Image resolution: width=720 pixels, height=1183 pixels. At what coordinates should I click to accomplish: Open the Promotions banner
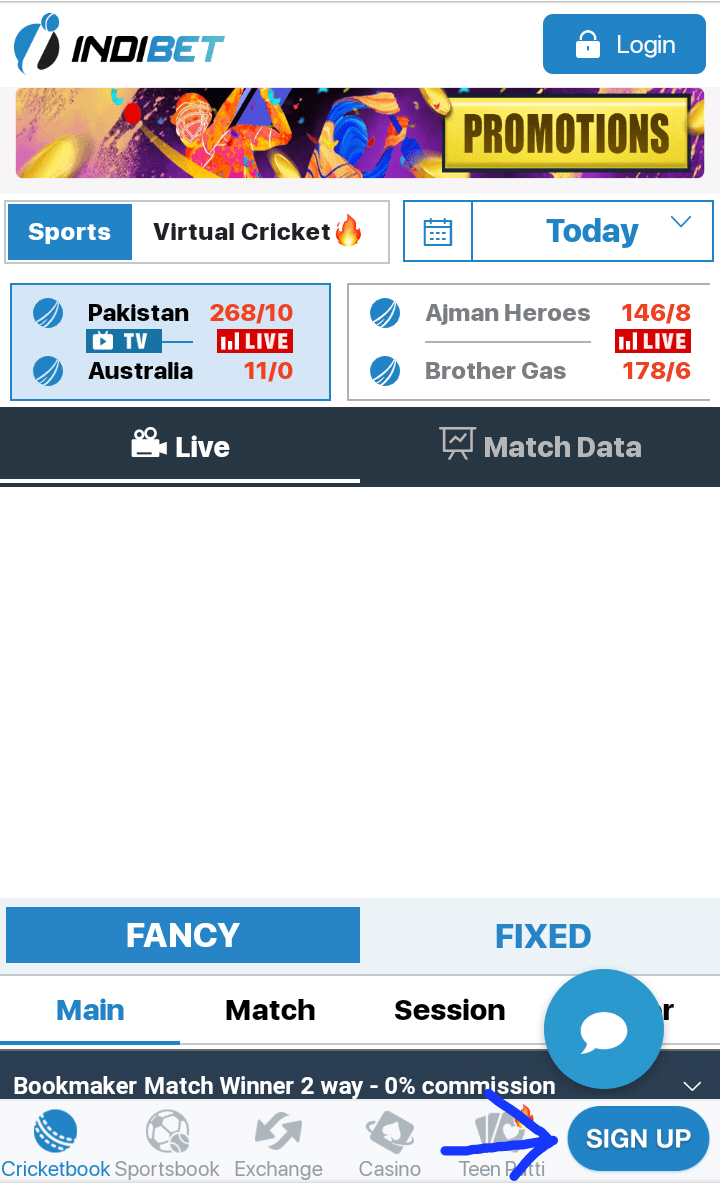coord(360,134)
